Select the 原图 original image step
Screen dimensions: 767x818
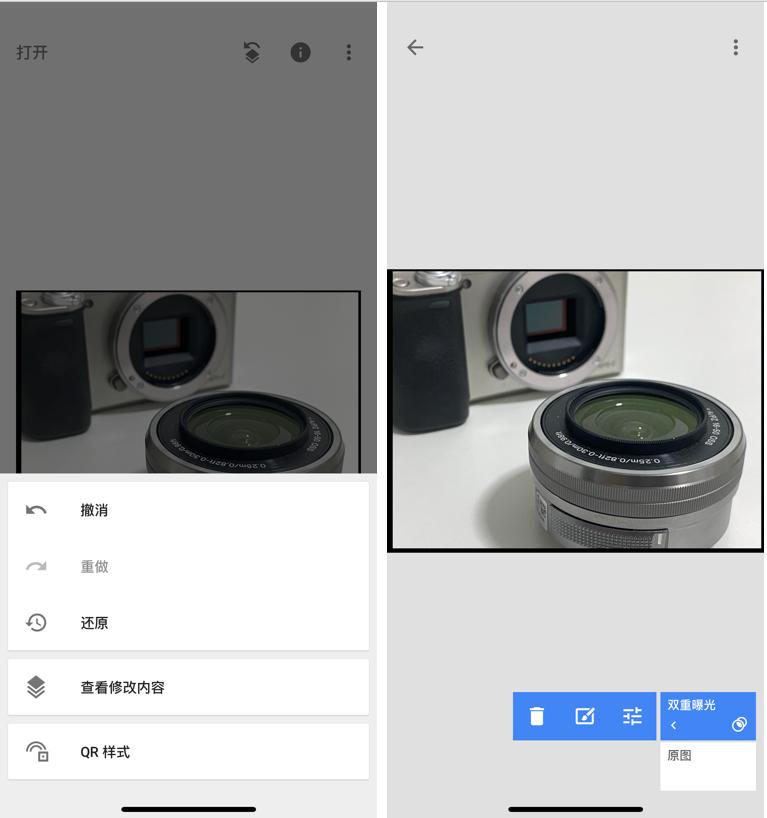[680, 756]
